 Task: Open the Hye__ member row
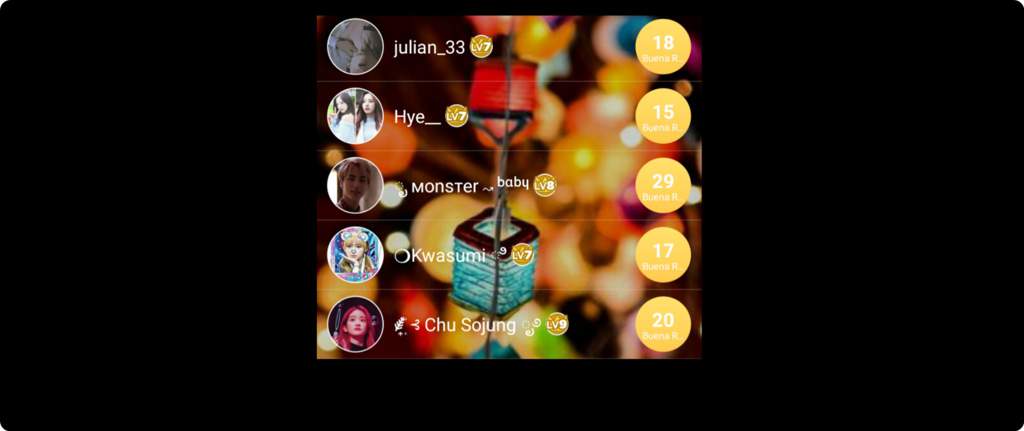click(x=417, y=117)
